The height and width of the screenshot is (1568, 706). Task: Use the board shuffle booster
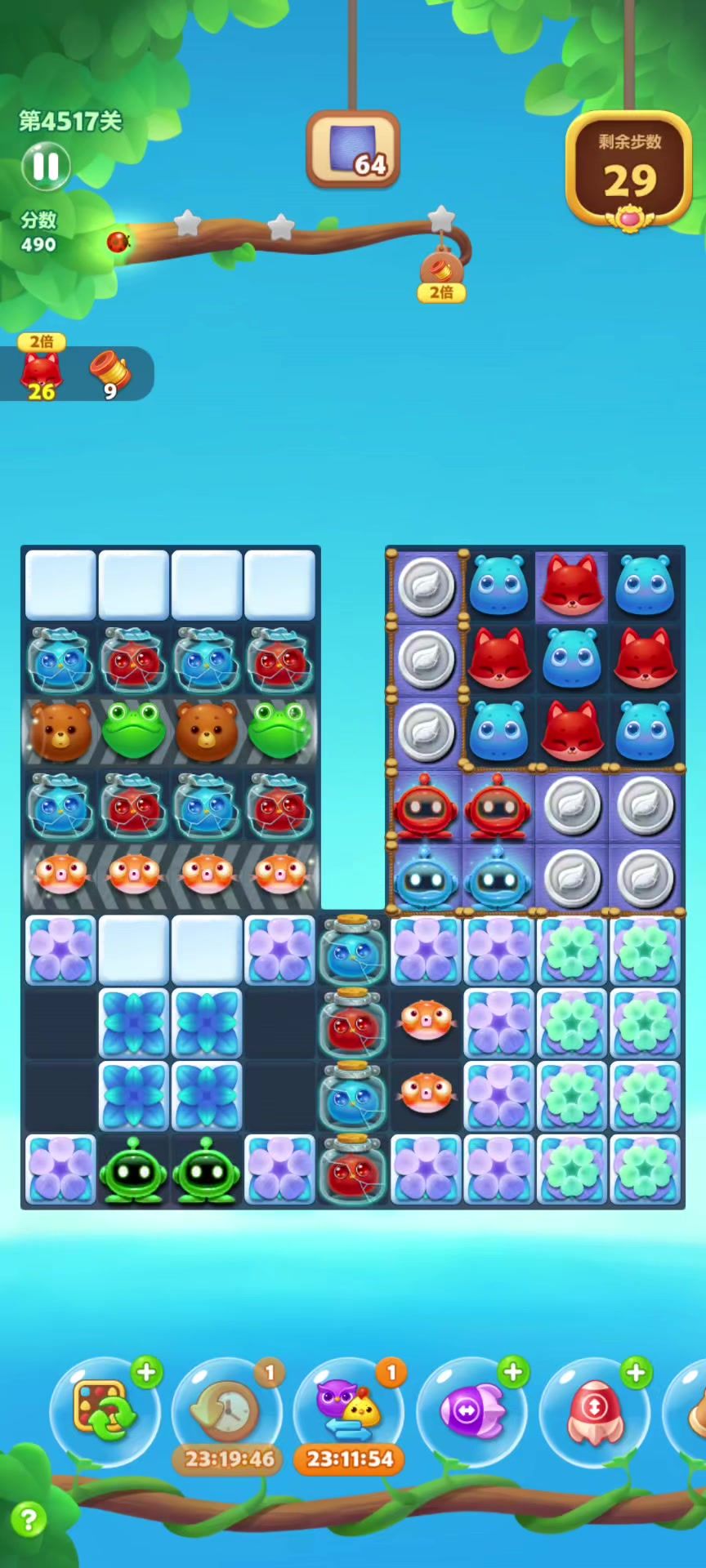(102, 1410)
